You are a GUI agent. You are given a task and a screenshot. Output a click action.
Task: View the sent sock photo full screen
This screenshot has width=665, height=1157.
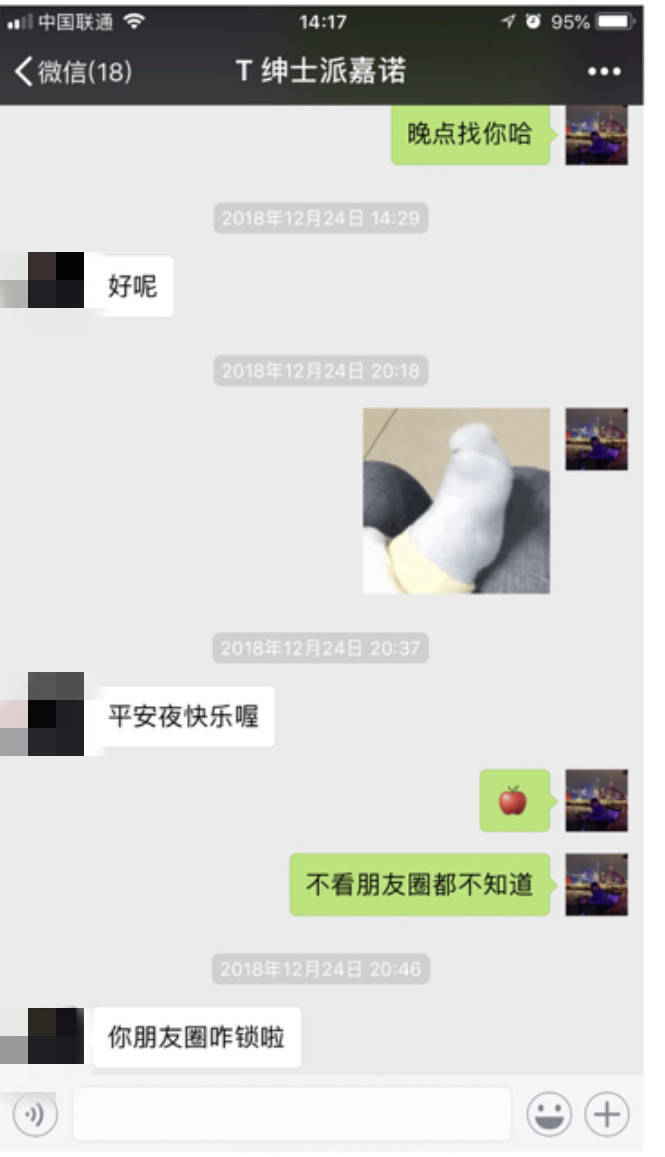pyautogui.click(x=456, y=500)
